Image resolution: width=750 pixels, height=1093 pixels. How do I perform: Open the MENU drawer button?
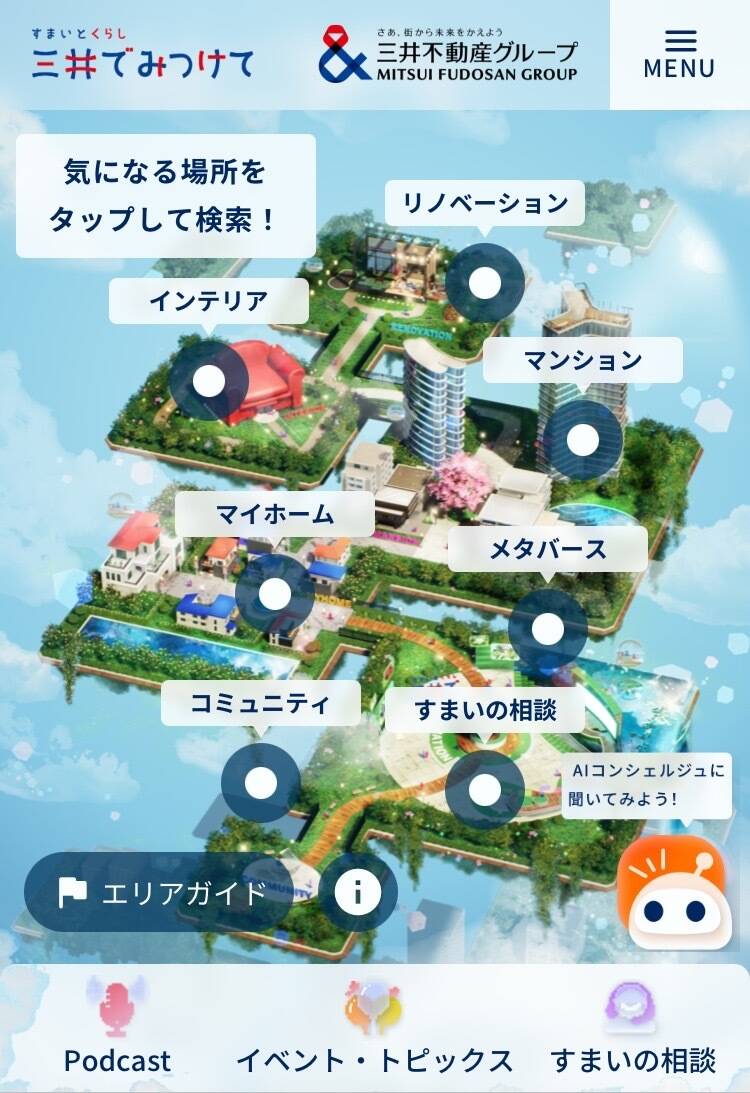(x=679, y=54)
